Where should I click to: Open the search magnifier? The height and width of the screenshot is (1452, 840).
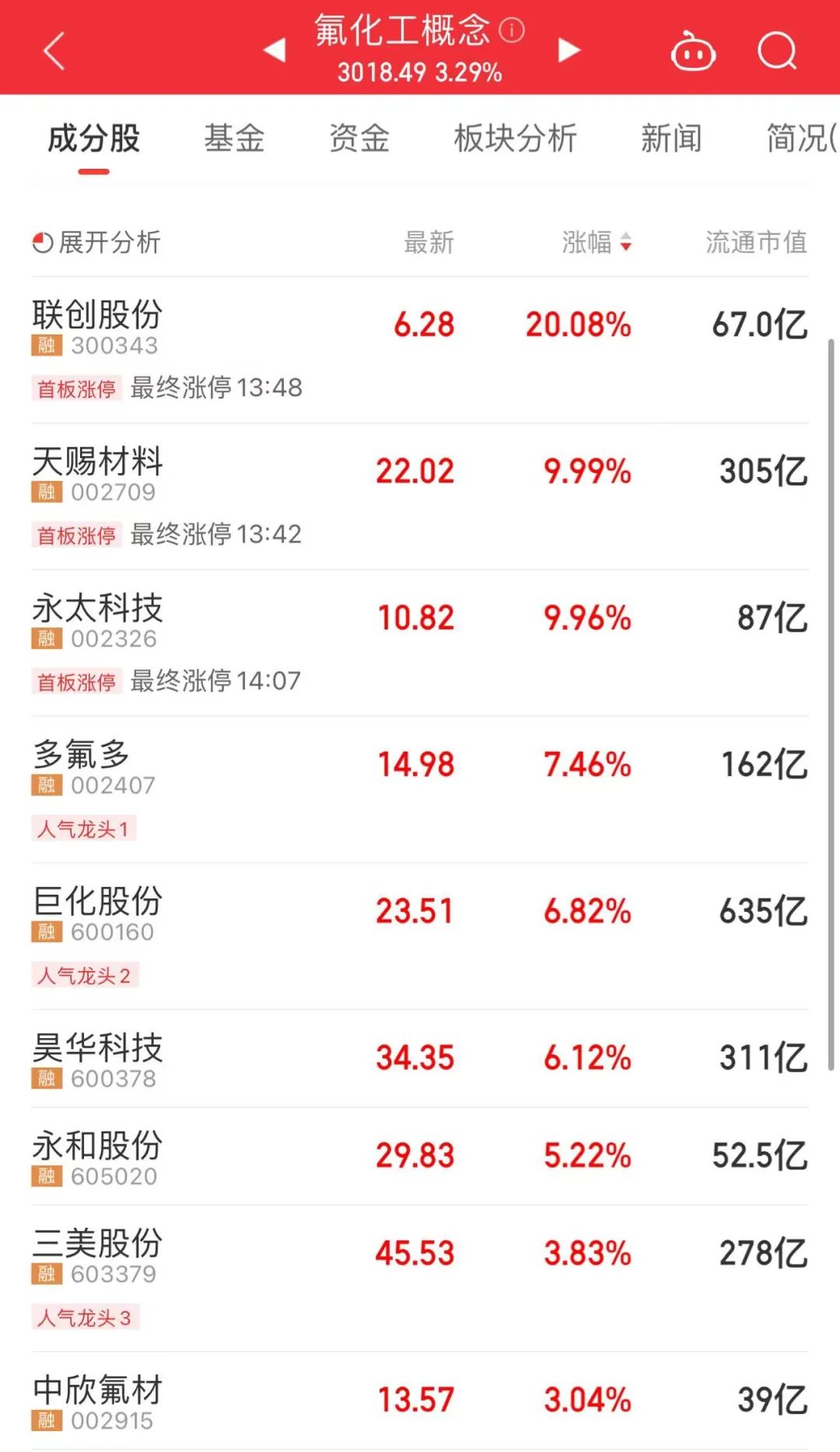point(777,52)
